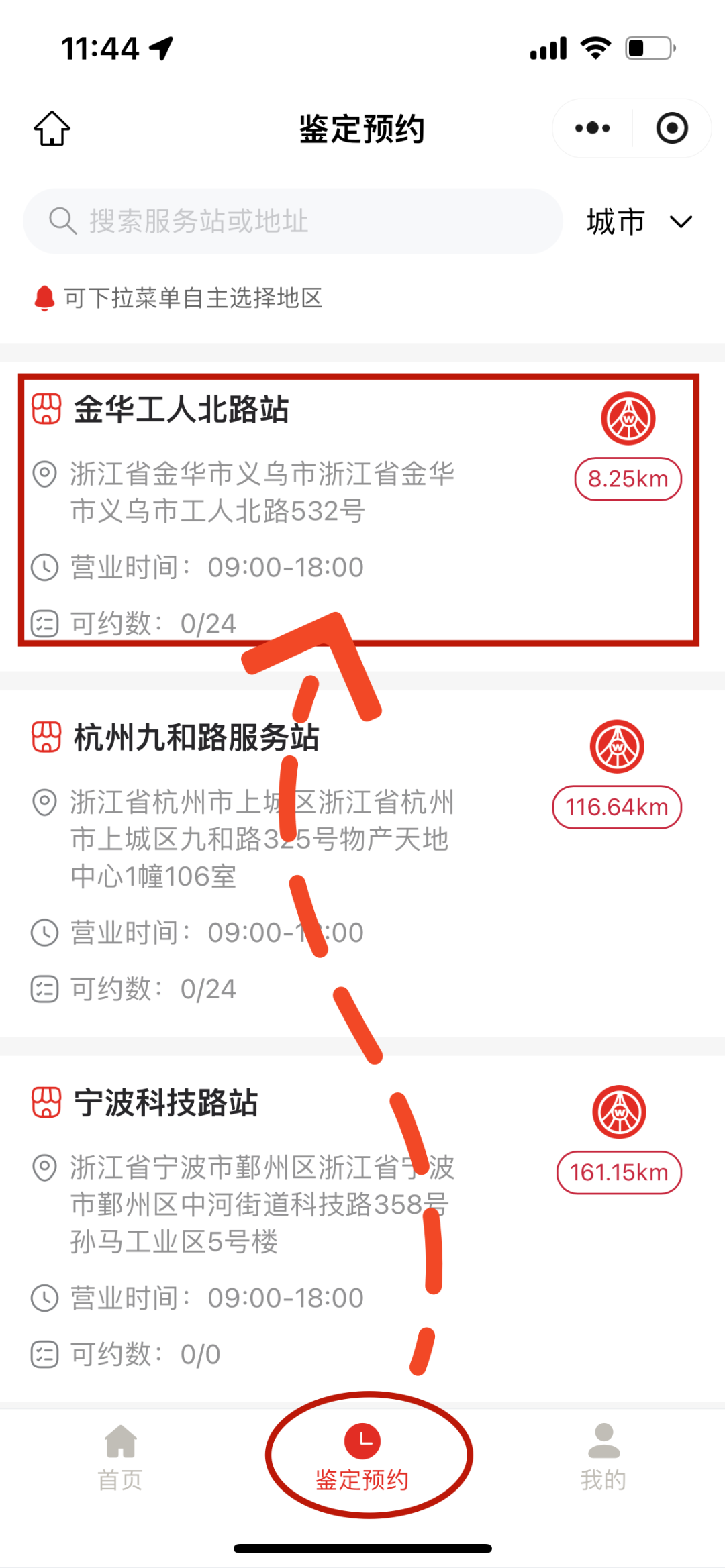This screenshot has height=1568, width=725.
Task: Expand the 城市 city dropdown
Action: (x=638, y=222)
